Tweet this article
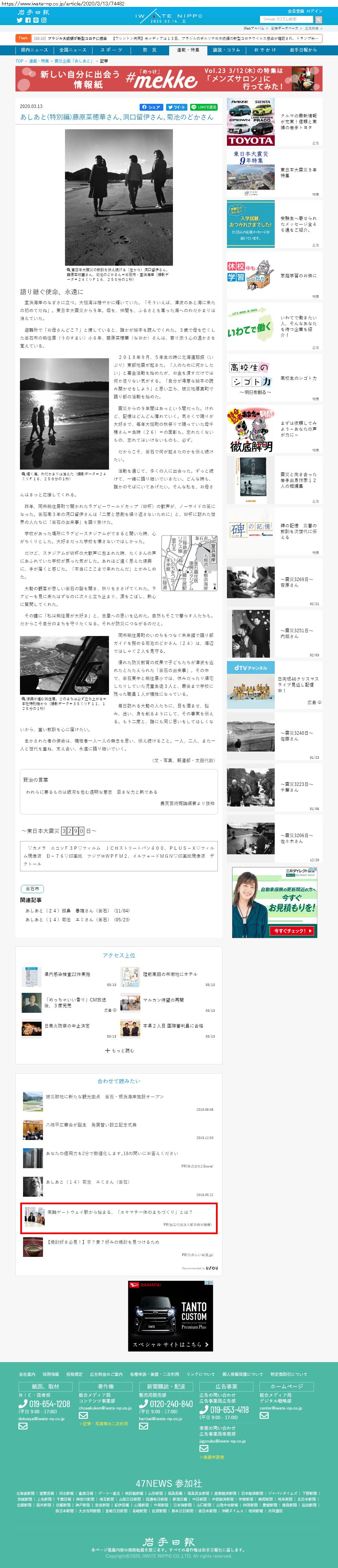The height and width of the screenshot is (1568, 338). pos(176,107)
